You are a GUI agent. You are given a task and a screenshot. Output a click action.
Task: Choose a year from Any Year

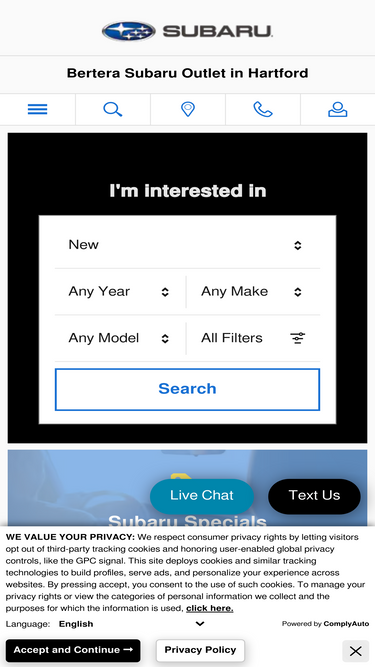(120, 292)
